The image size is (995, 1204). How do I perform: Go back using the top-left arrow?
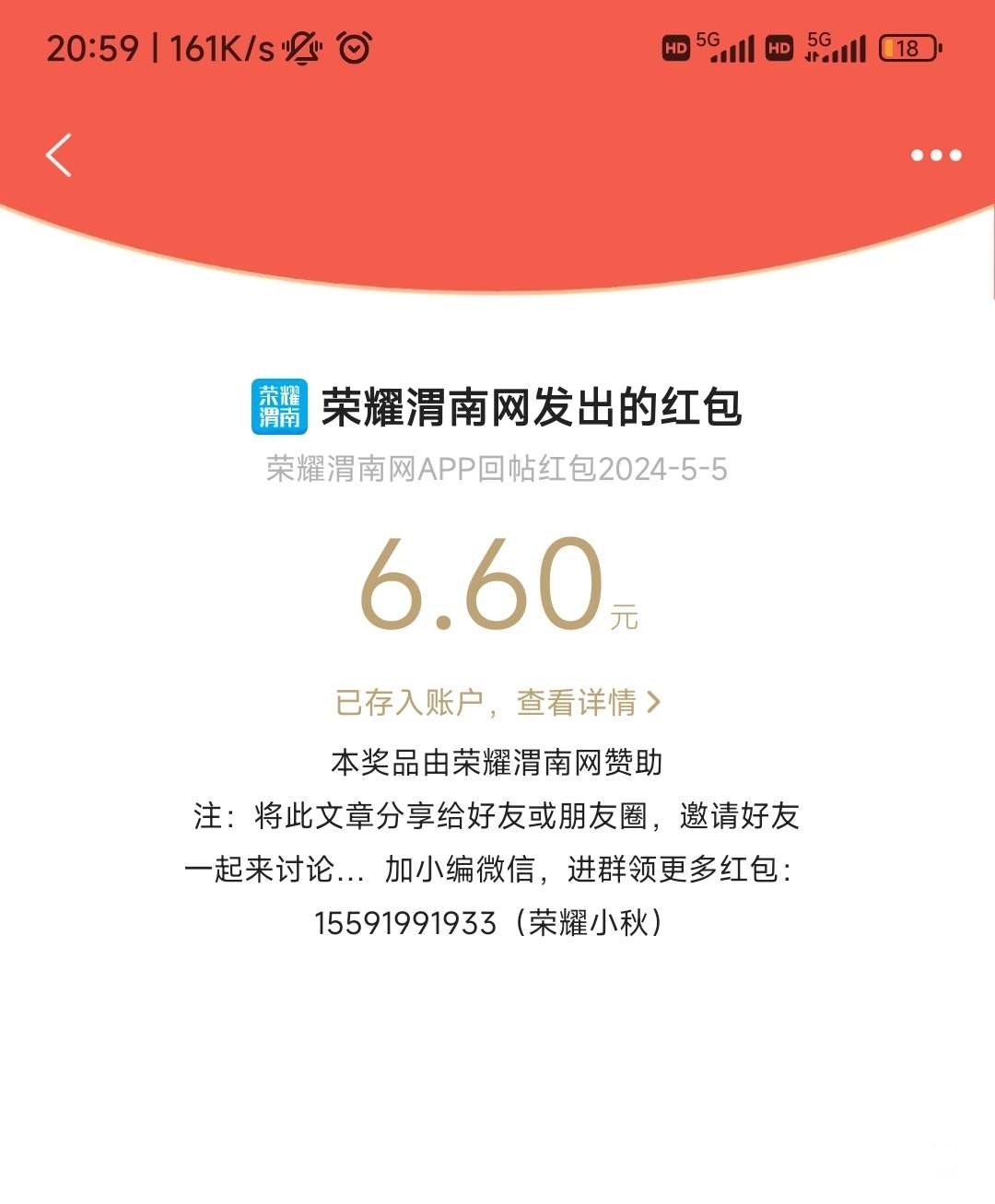pyautogui.click(x=59, y=155)
